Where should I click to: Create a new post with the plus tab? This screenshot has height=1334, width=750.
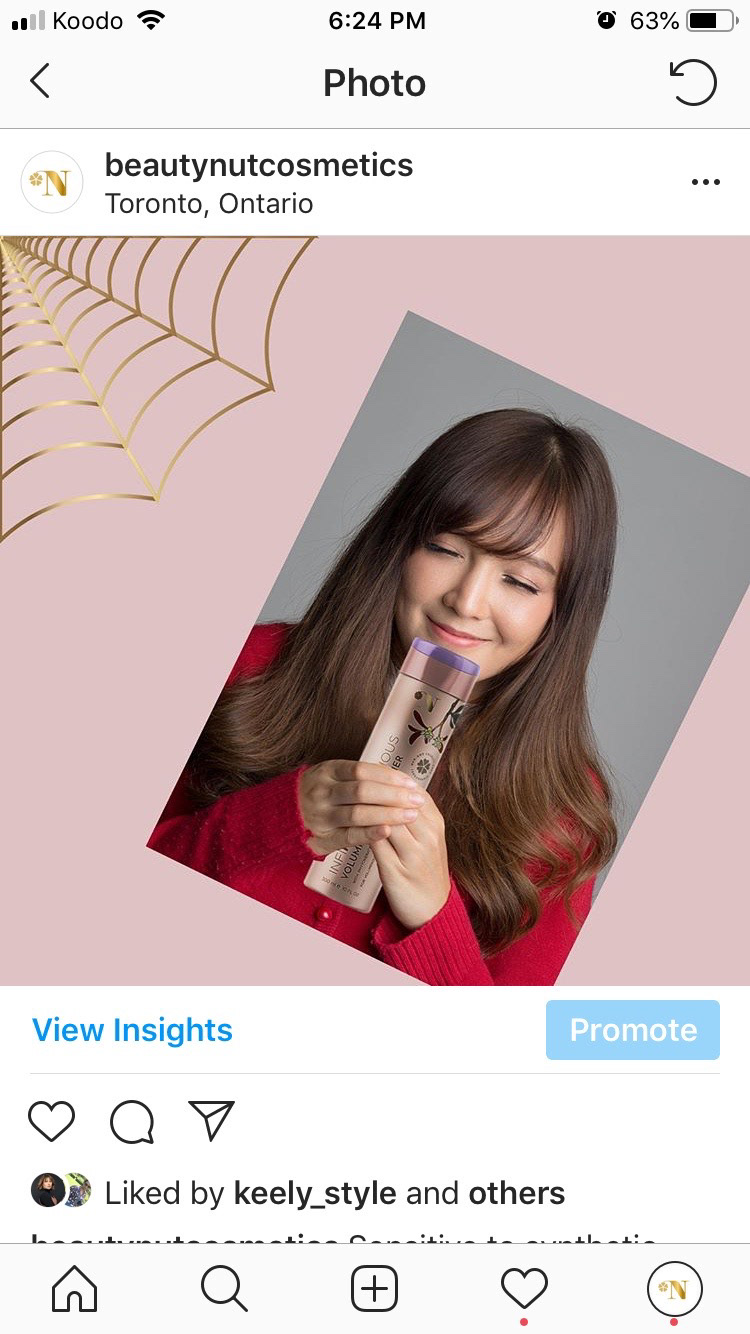click(x=375, y=1289)
